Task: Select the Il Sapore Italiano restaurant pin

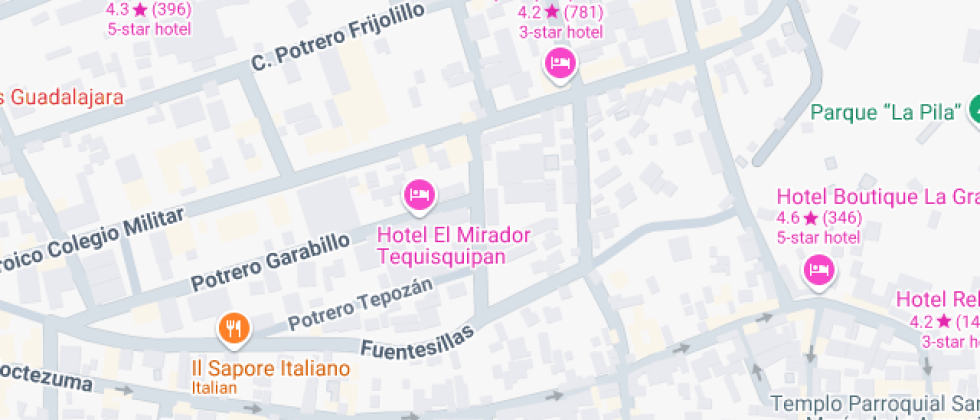Action: [234, 327]
